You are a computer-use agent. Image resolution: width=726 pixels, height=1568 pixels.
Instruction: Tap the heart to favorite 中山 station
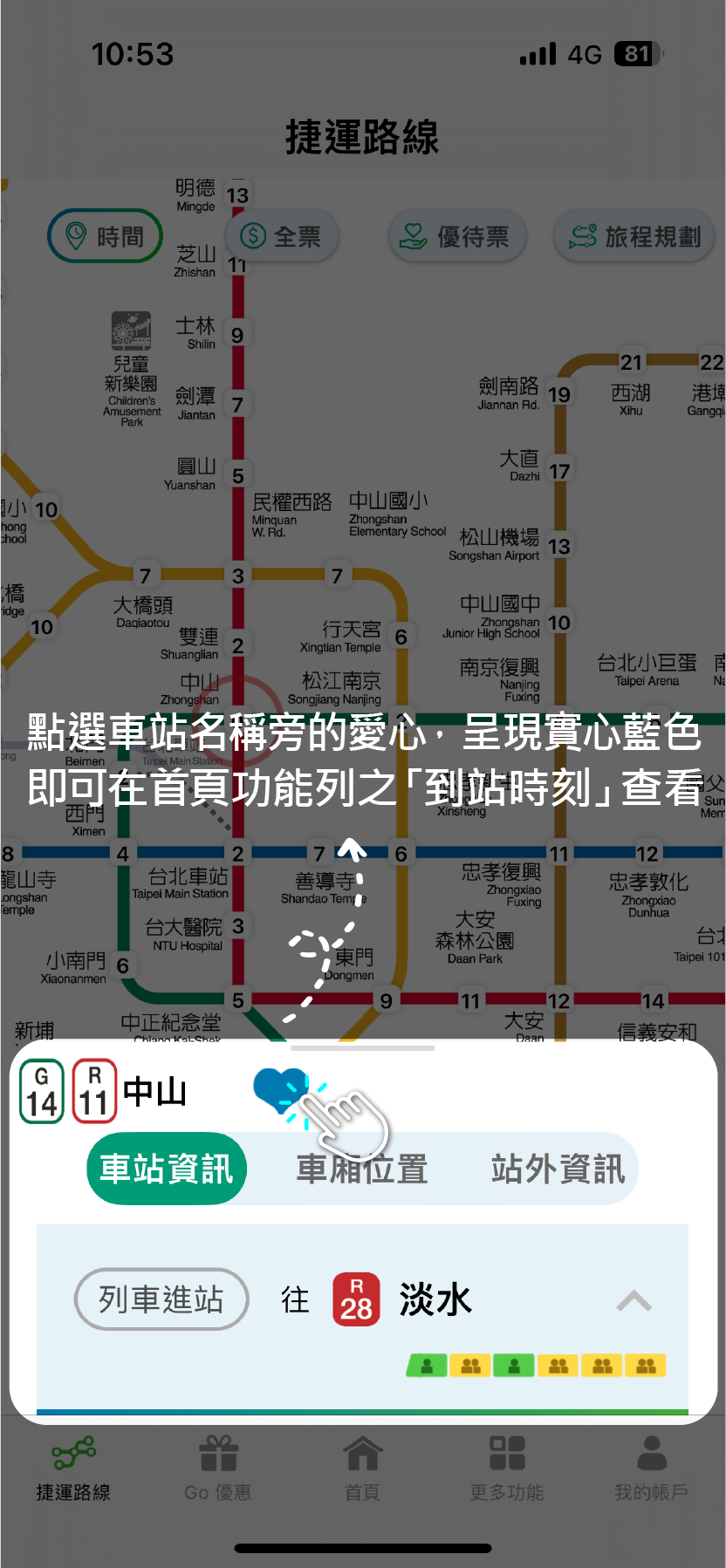281,1090
